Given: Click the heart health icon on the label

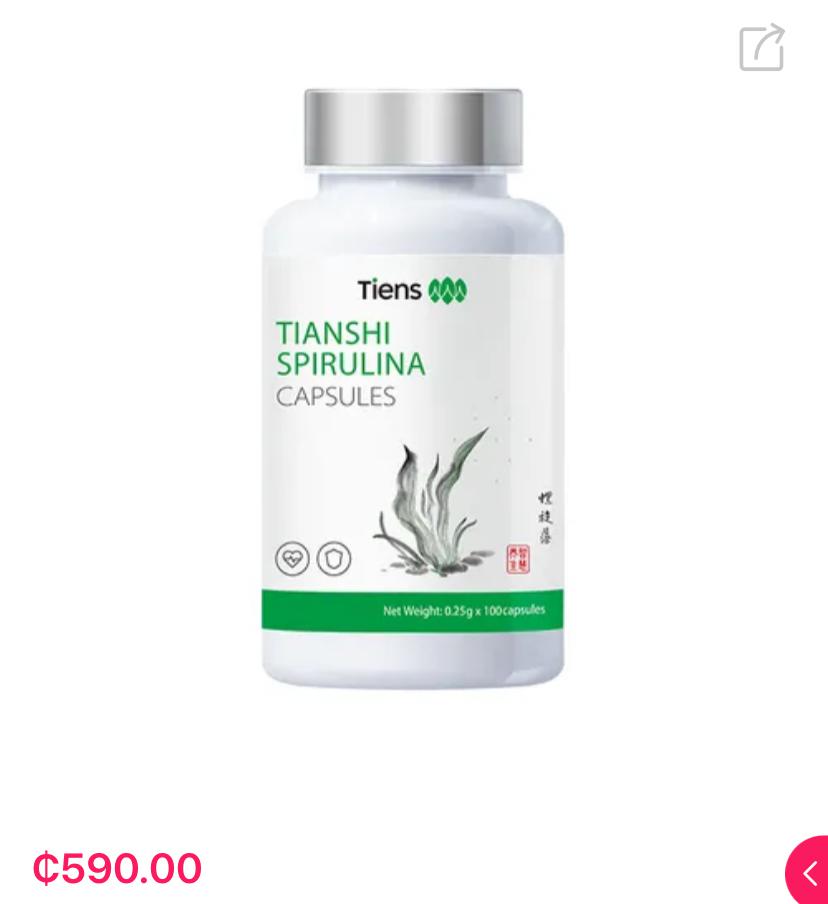Looking at the screenshot, I should pyautogui.click(x=291, y=559).
